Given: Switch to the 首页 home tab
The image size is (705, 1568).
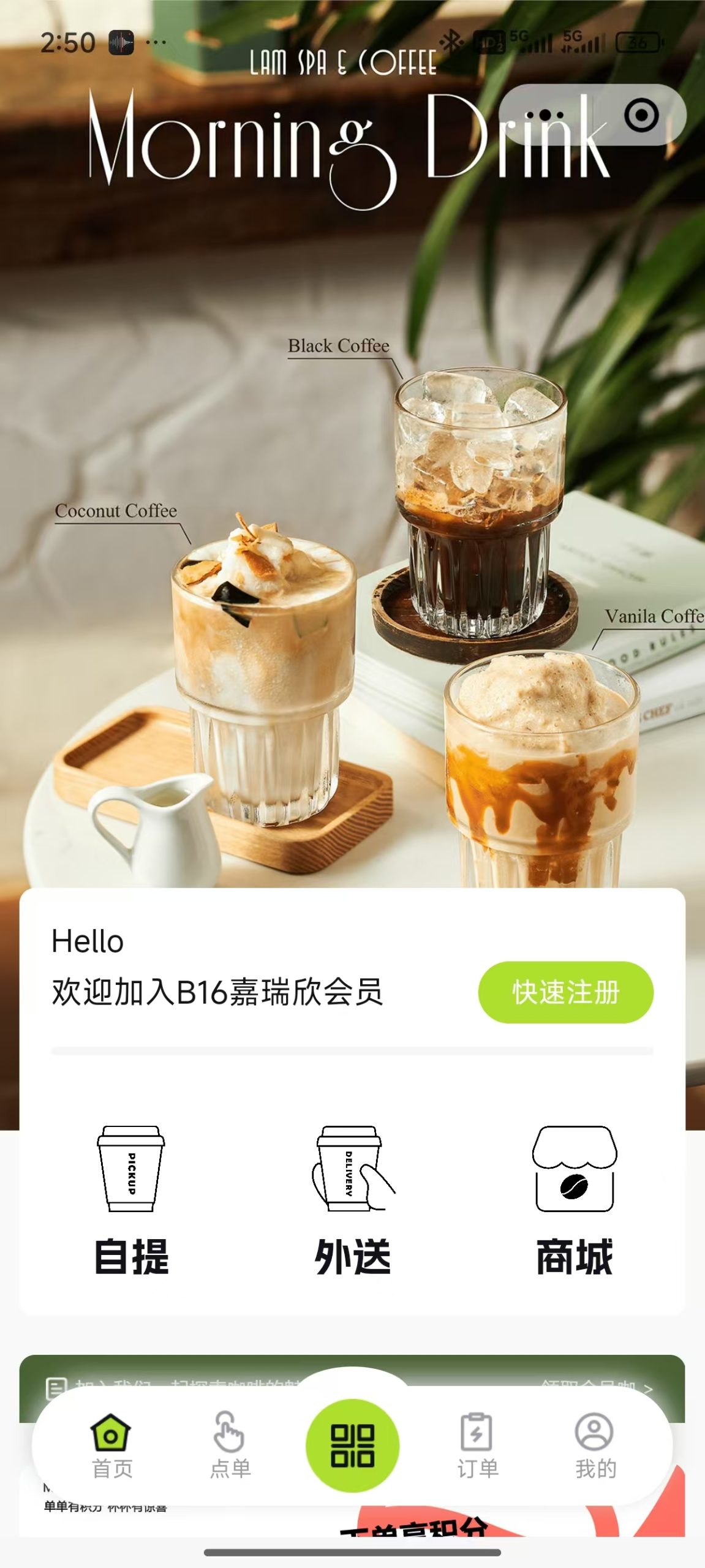Looking at the screenshot, I should pos(111,1445).
